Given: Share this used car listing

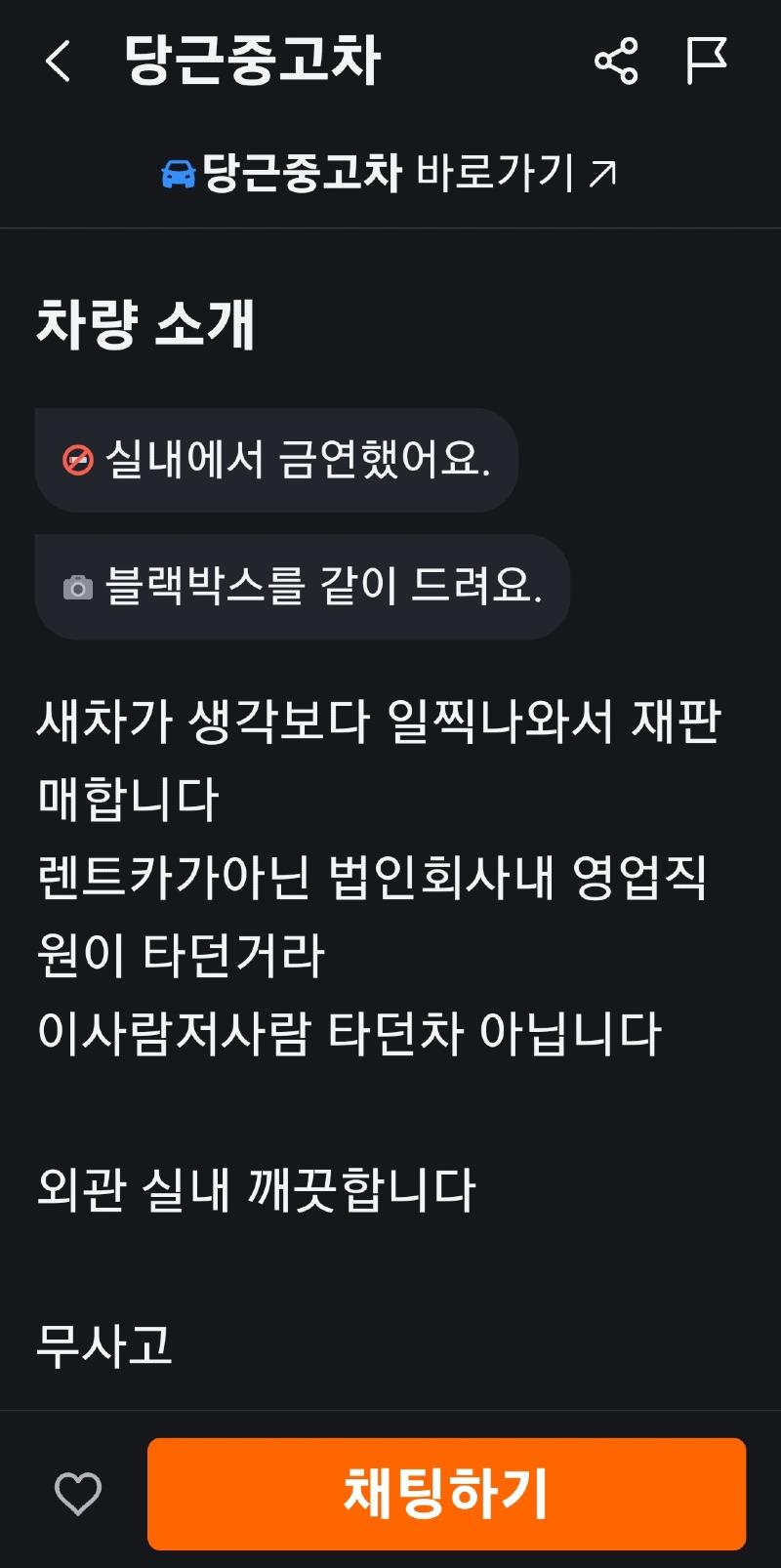Looking at the screenshot, I should (616, 62).
